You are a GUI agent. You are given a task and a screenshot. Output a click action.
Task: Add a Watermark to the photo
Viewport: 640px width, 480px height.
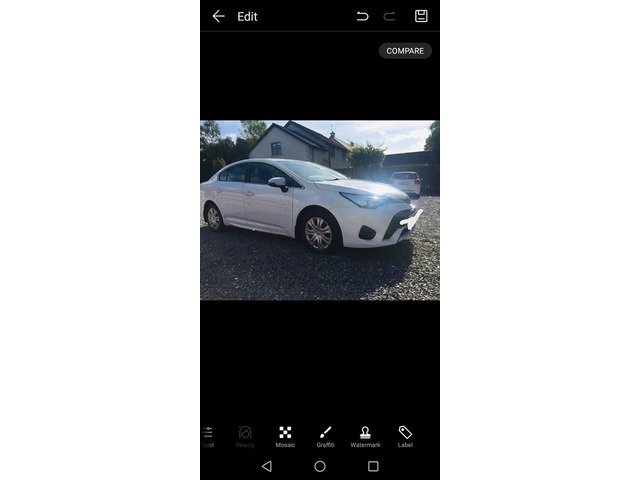click(x=365, y=435)
